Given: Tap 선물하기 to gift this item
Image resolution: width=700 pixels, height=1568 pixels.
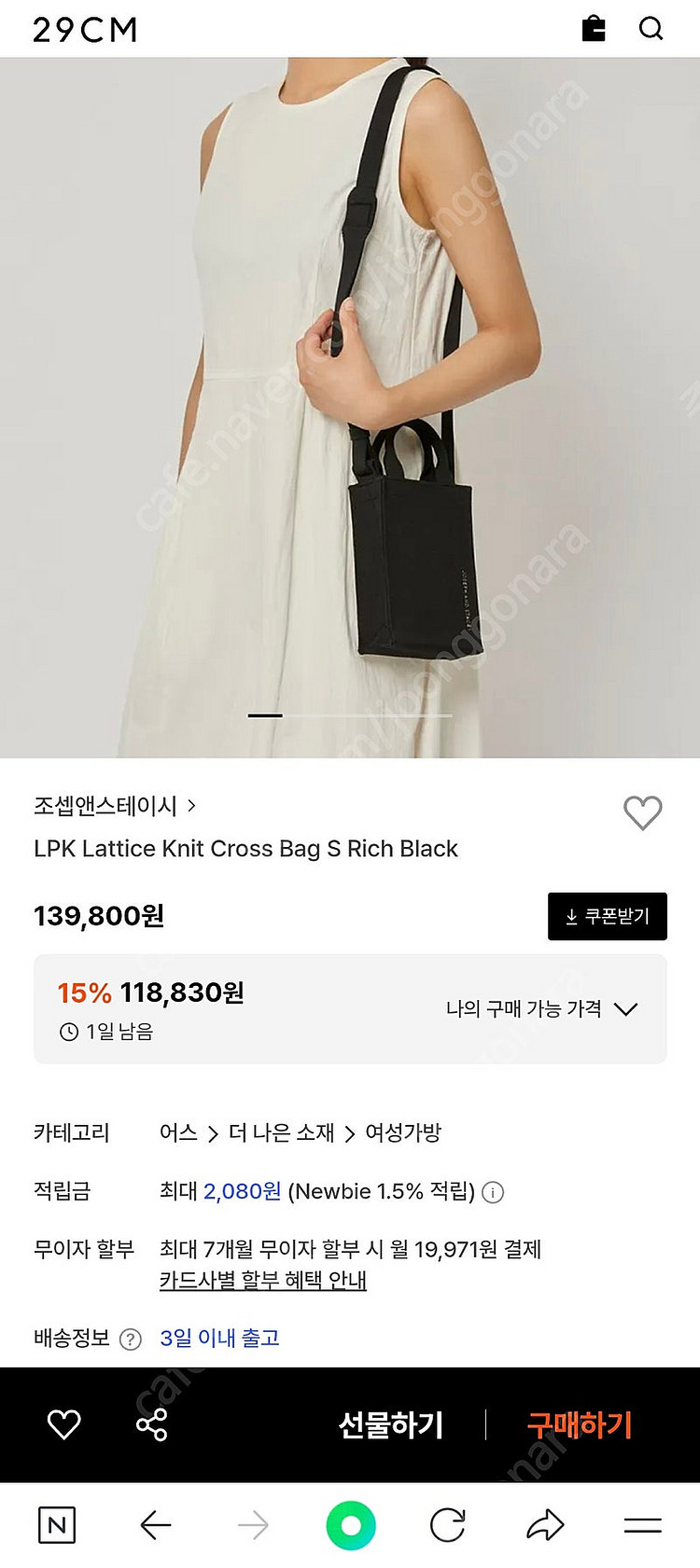Looking at the screenshot, I should (x=390, y=1424).
